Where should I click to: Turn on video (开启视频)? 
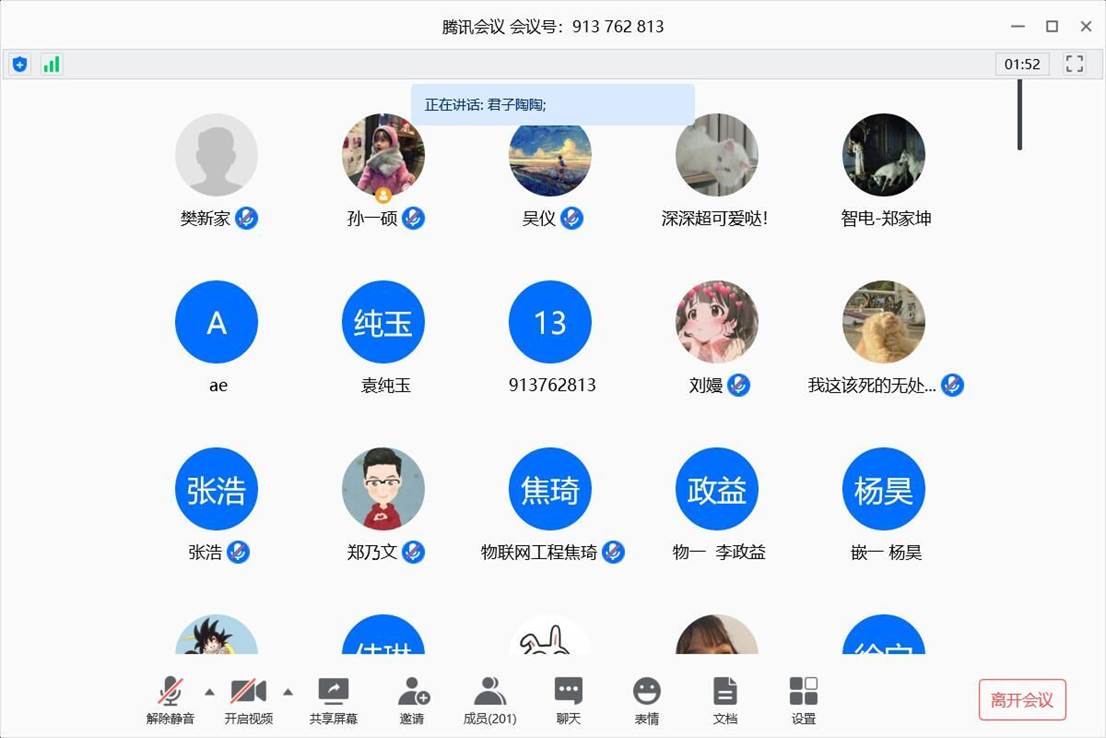coord(248,698)
